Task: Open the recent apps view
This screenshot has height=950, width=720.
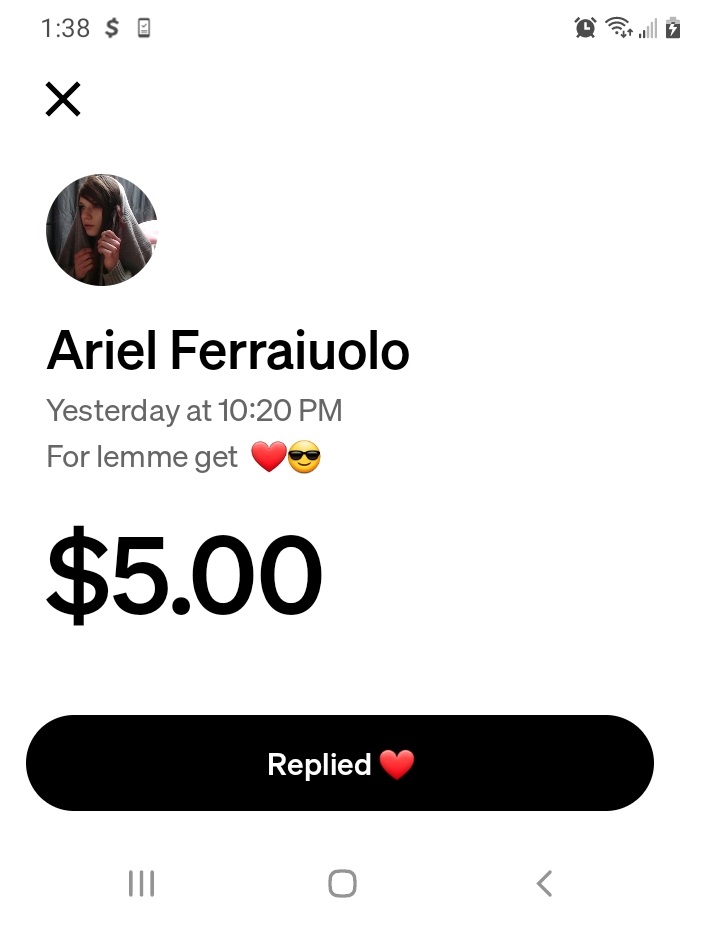Action: 141,883
